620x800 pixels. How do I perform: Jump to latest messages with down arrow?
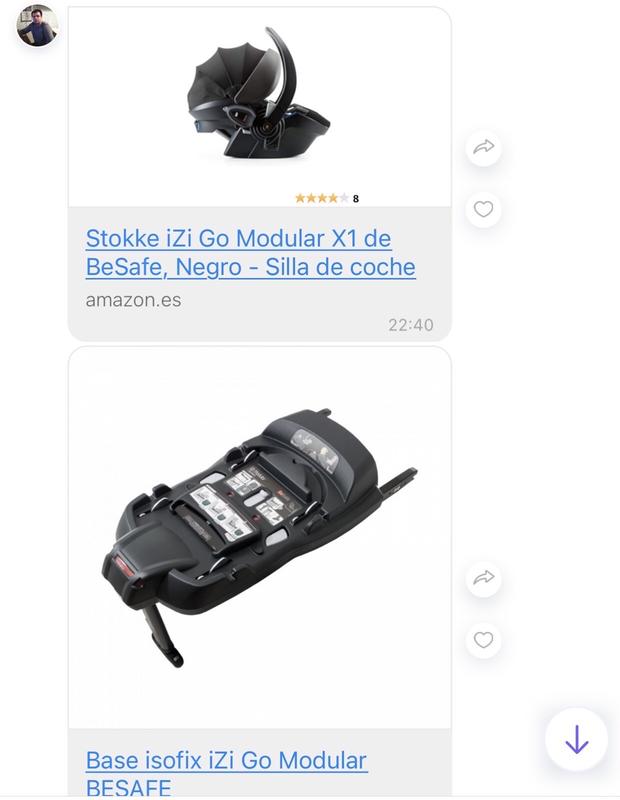576,740
